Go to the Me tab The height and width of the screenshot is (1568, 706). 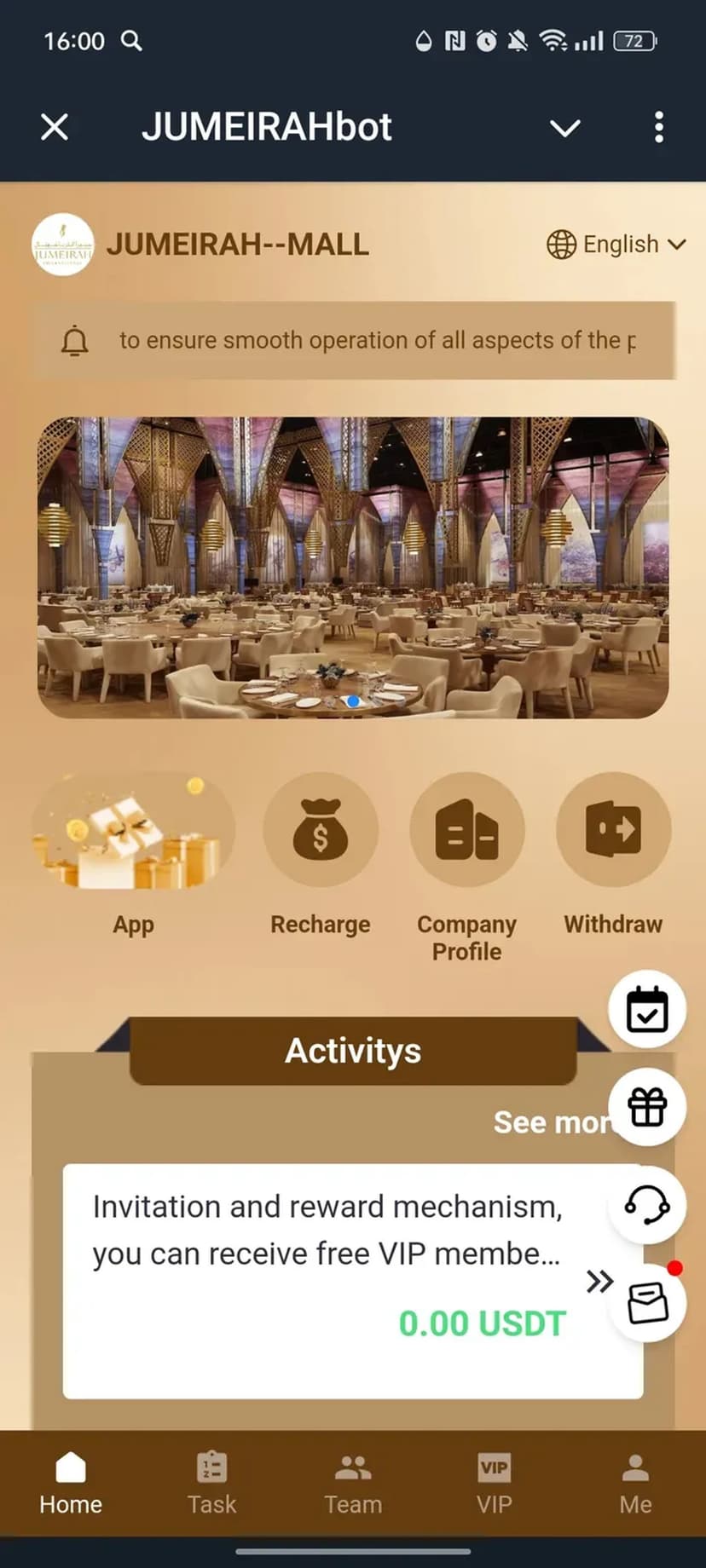tap(635, 1484)
